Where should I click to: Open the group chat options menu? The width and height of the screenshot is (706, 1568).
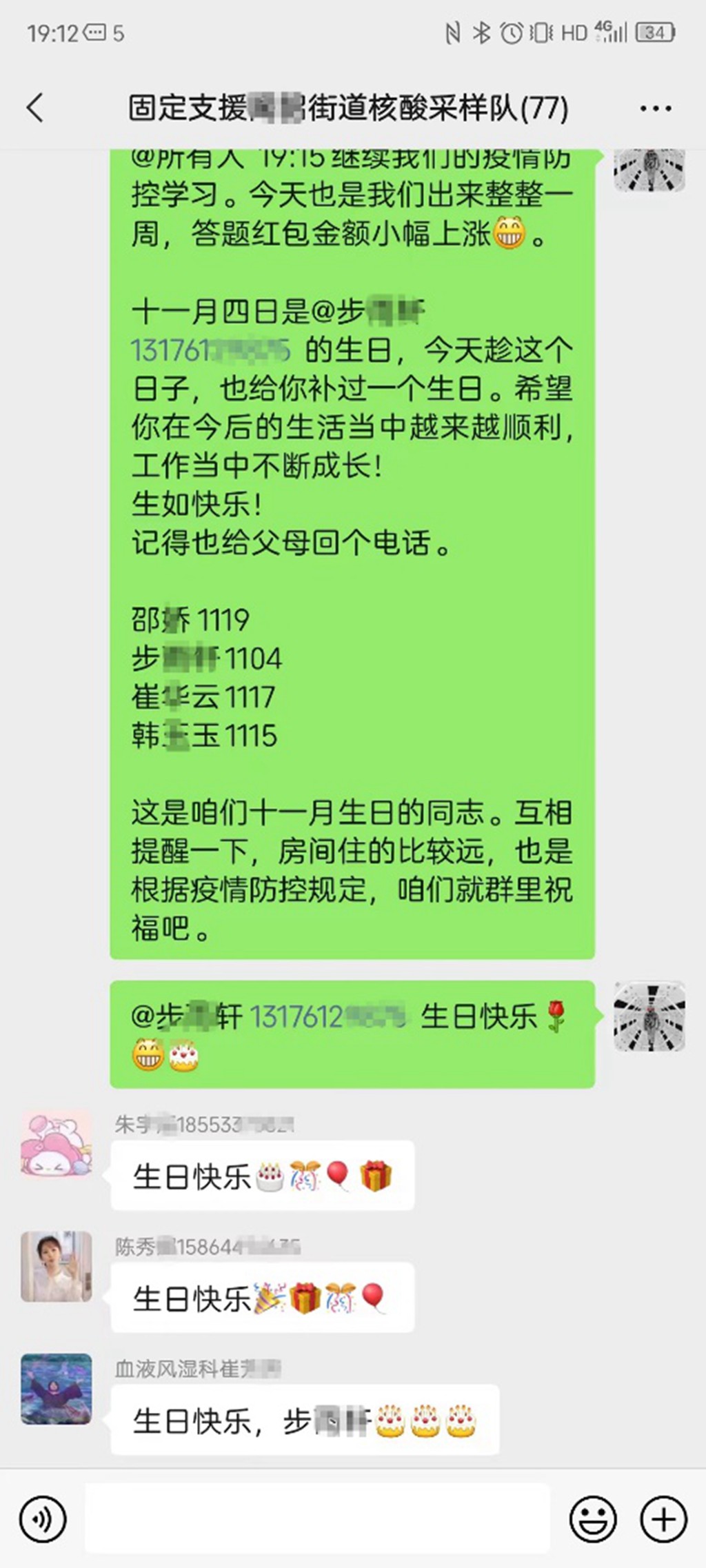(655, 108)
